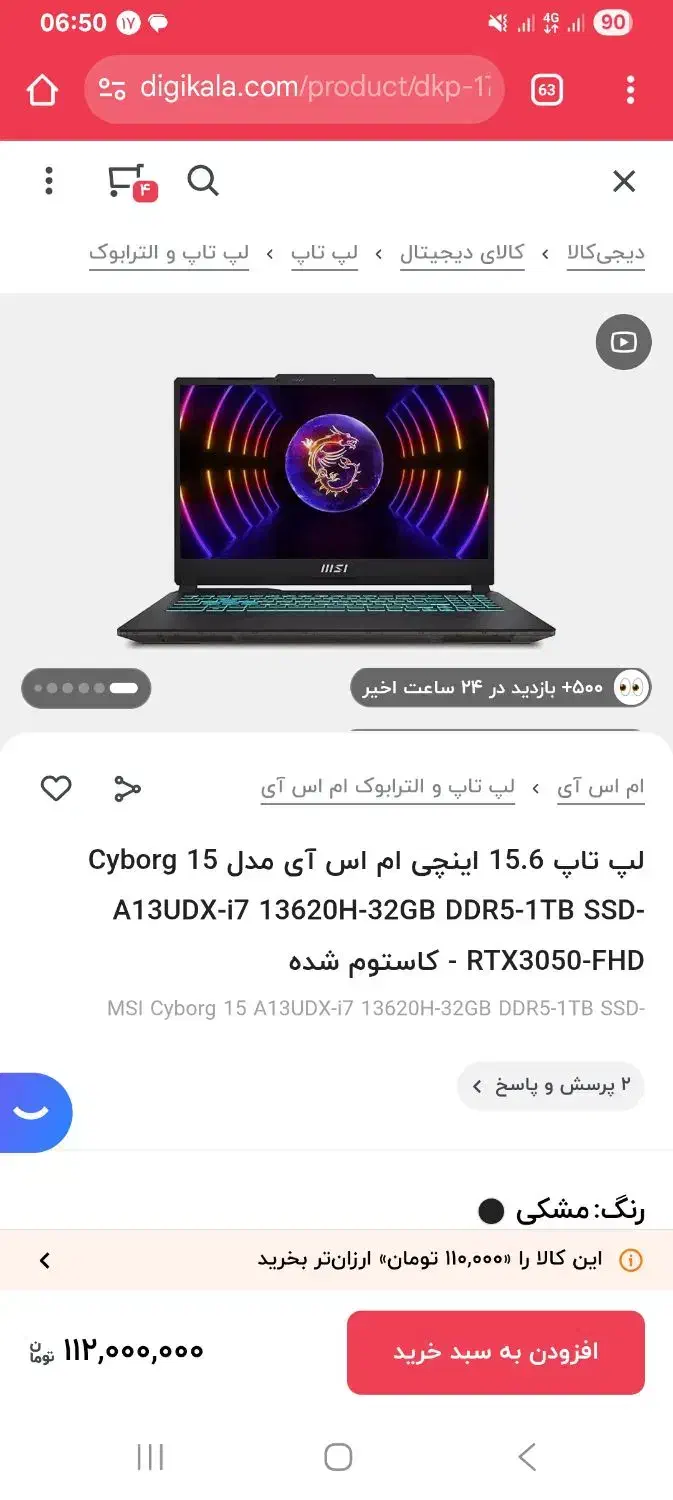673x1500 pixels.
Task: Open the browser home page
Action: point(42,90)
